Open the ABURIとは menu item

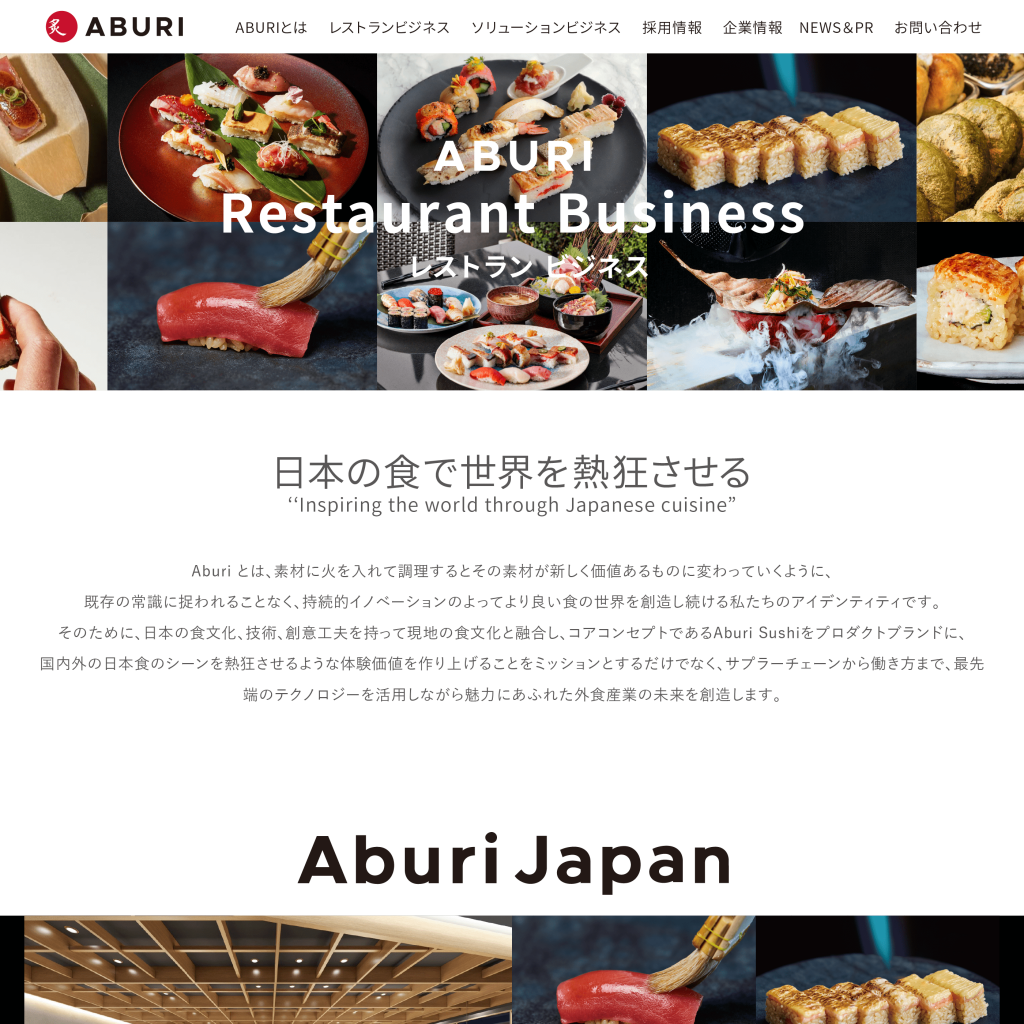pos(271,27)
